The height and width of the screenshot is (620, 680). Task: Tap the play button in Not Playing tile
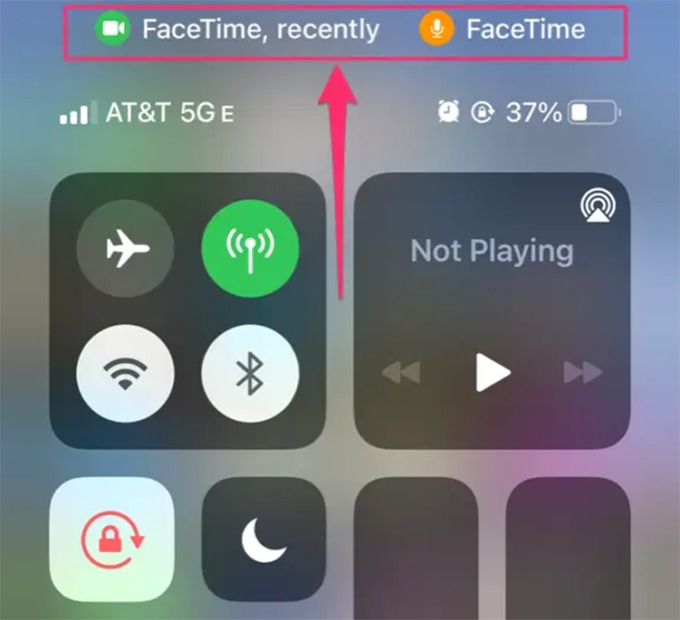pyautogui.click(x=492, y=373)
